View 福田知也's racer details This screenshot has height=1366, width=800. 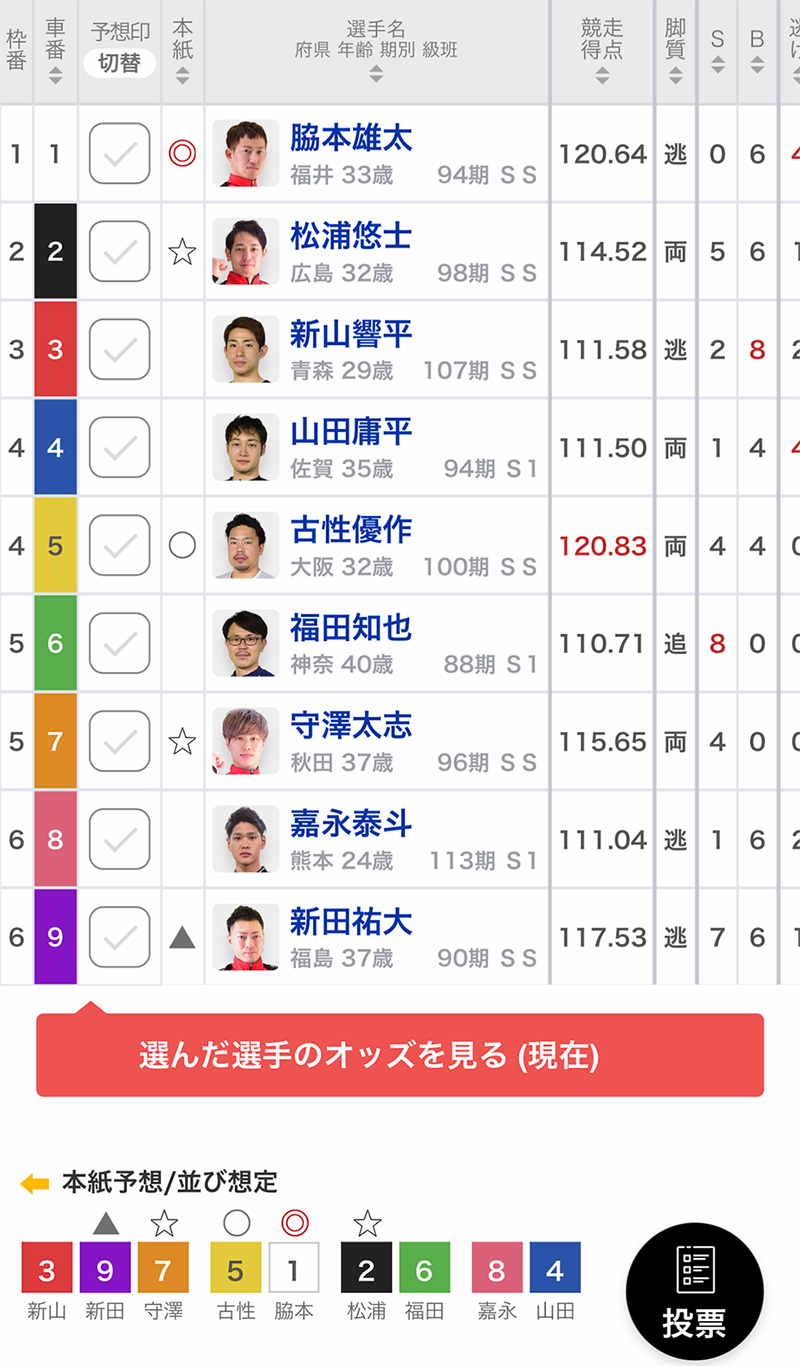[x=351, y=627]
